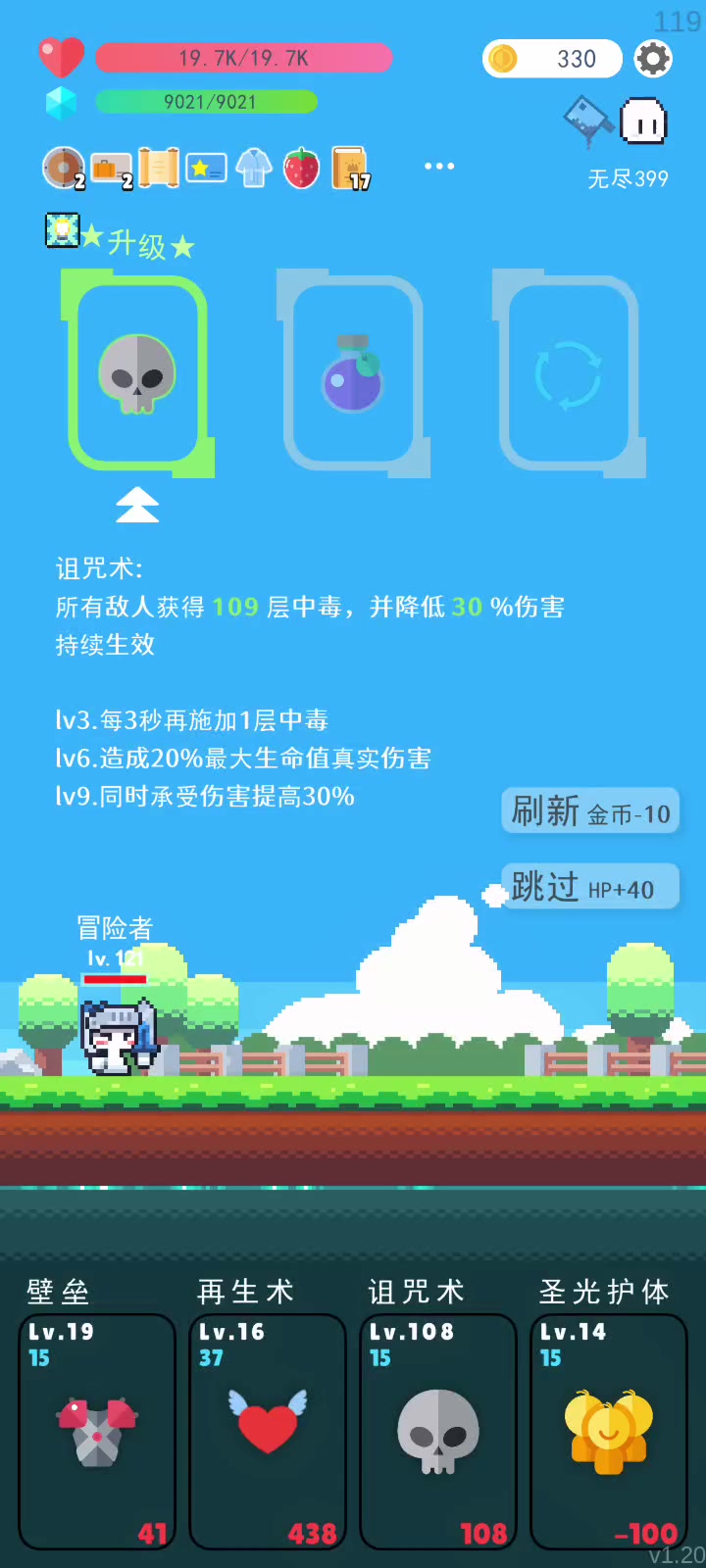Tap 跳过 to skip for HP+40
This screenshot has width=706, height=1568.
pos(590,887)
